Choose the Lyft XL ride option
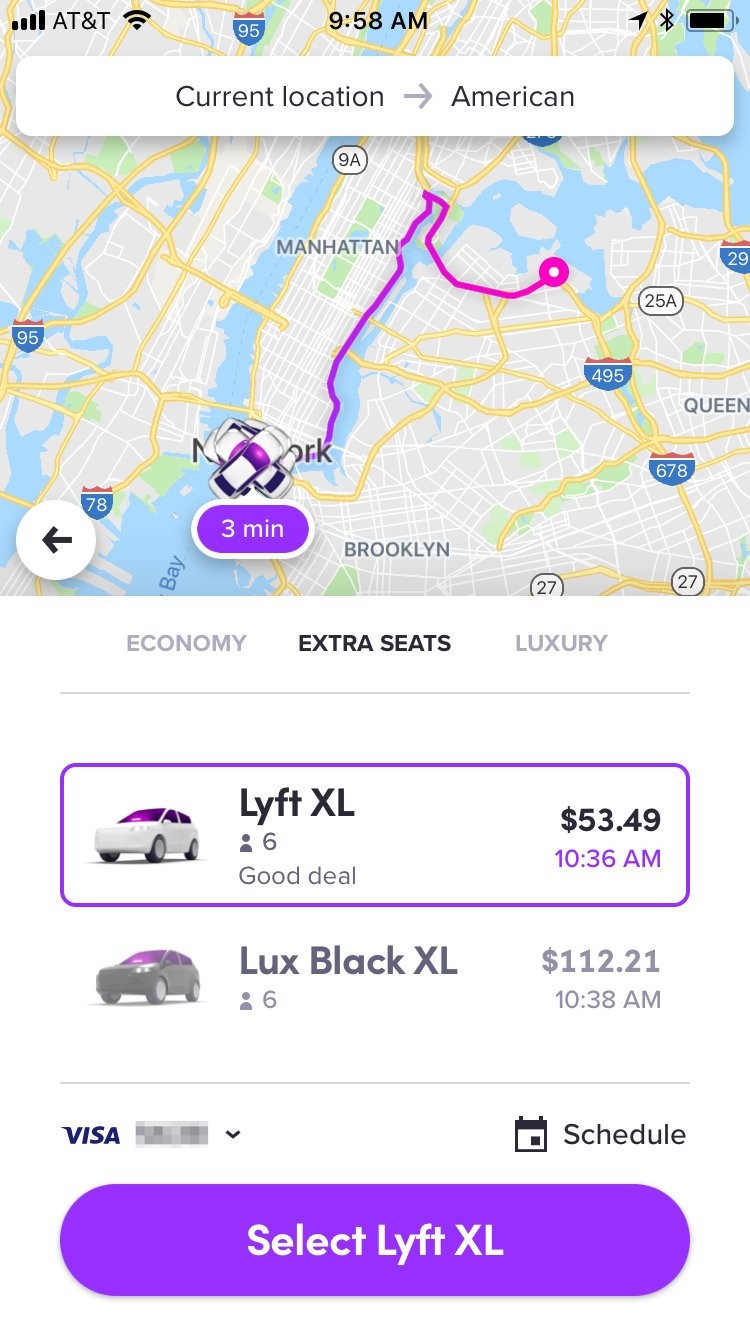 [x=375, y=835]
